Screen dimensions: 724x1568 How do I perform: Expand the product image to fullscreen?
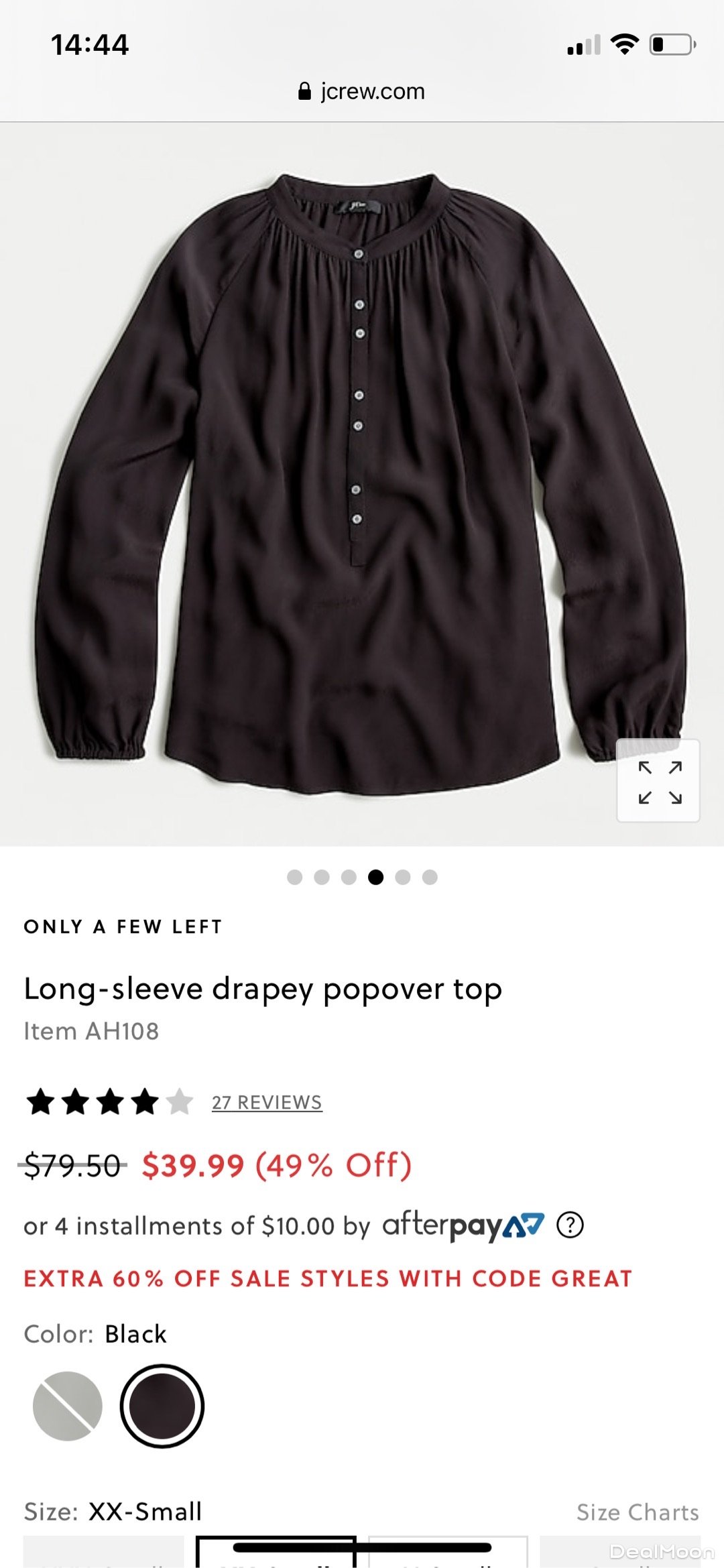[658, 782]
